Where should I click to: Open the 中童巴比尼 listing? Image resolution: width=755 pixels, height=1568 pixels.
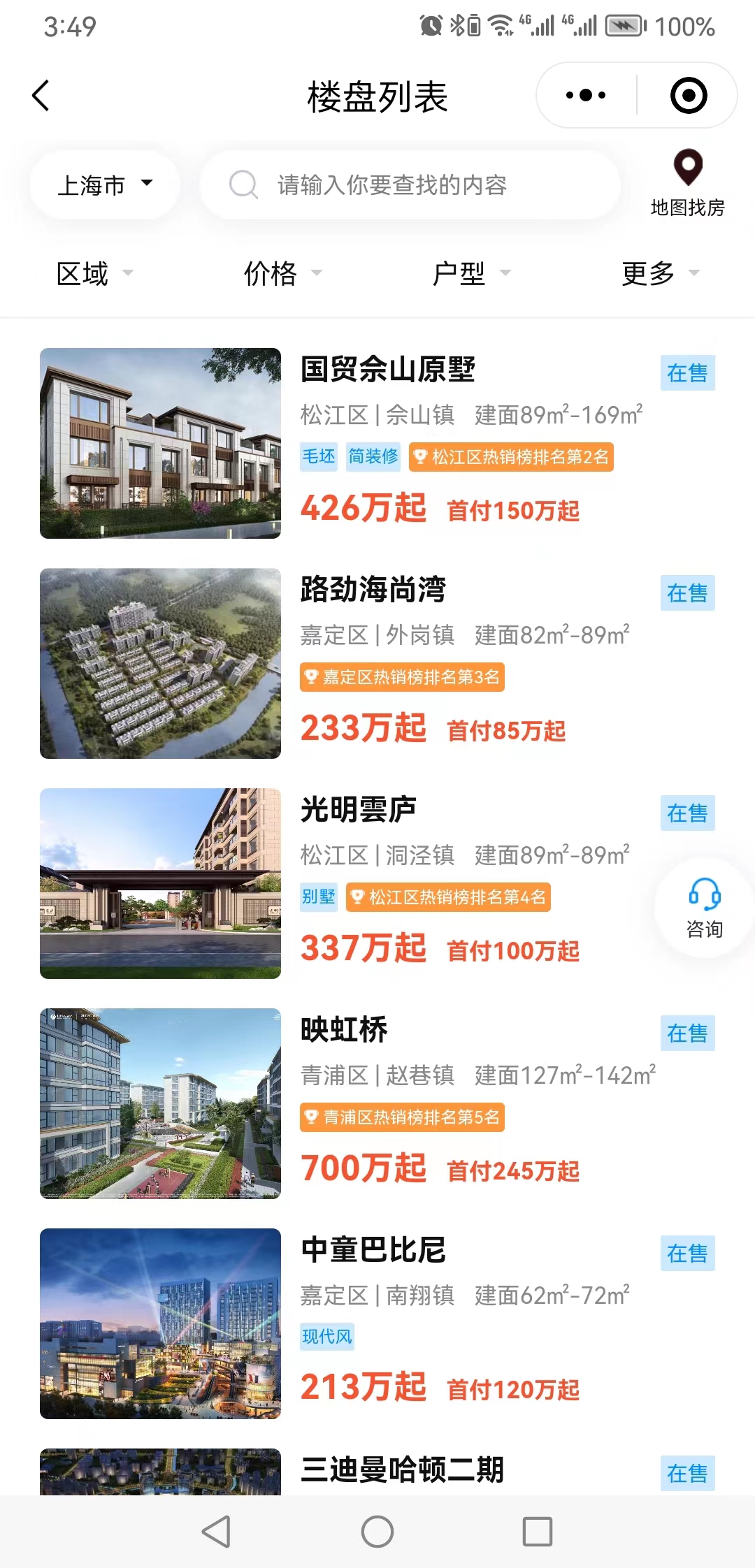pyautogui.click(x=373, y=1250)
